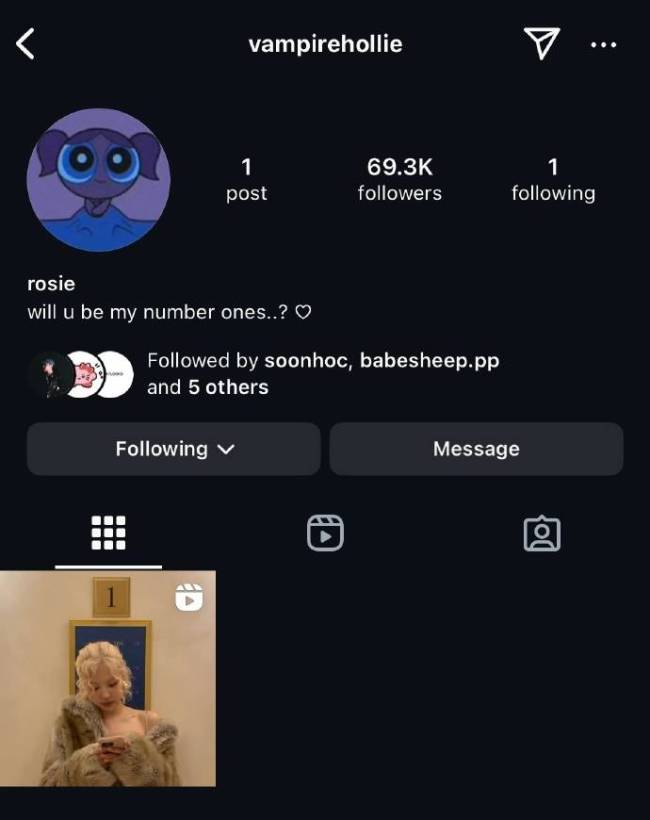Switch to the posts grid tab
Image resolution: width=650 pixels, height=820 pixels.
108,533
